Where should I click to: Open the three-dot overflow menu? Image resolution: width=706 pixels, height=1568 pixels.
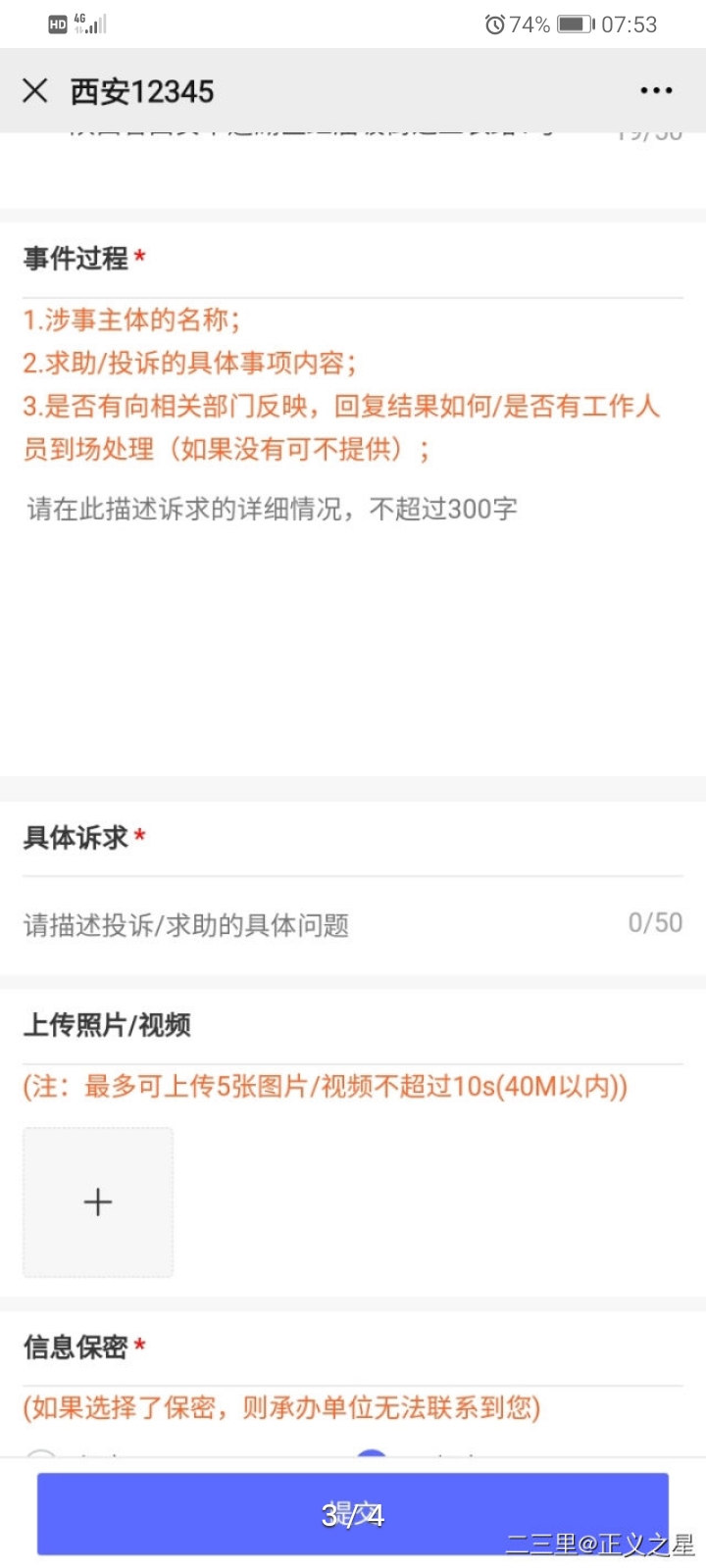click(656, 91)
